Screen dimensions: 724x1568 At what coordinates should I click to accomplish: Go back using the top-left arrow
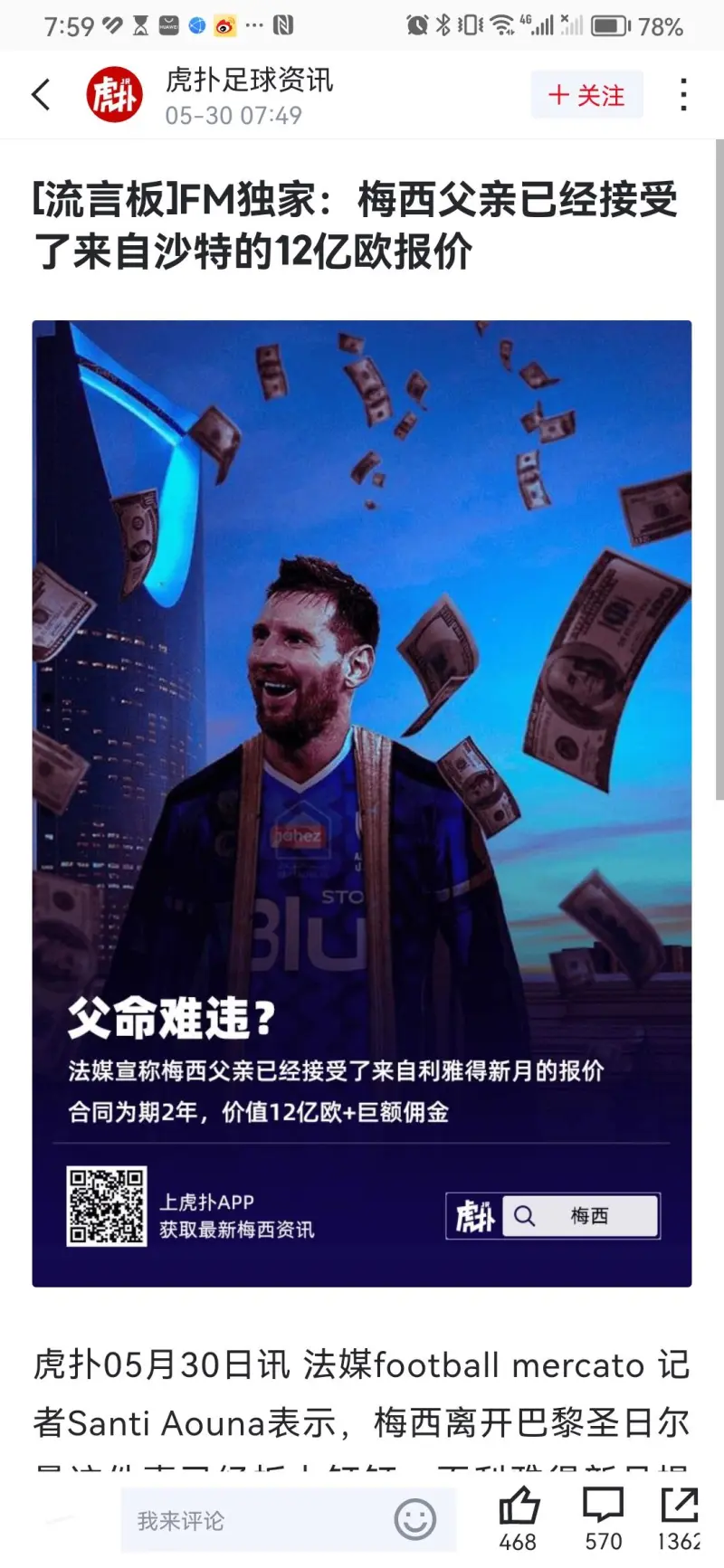41,94
